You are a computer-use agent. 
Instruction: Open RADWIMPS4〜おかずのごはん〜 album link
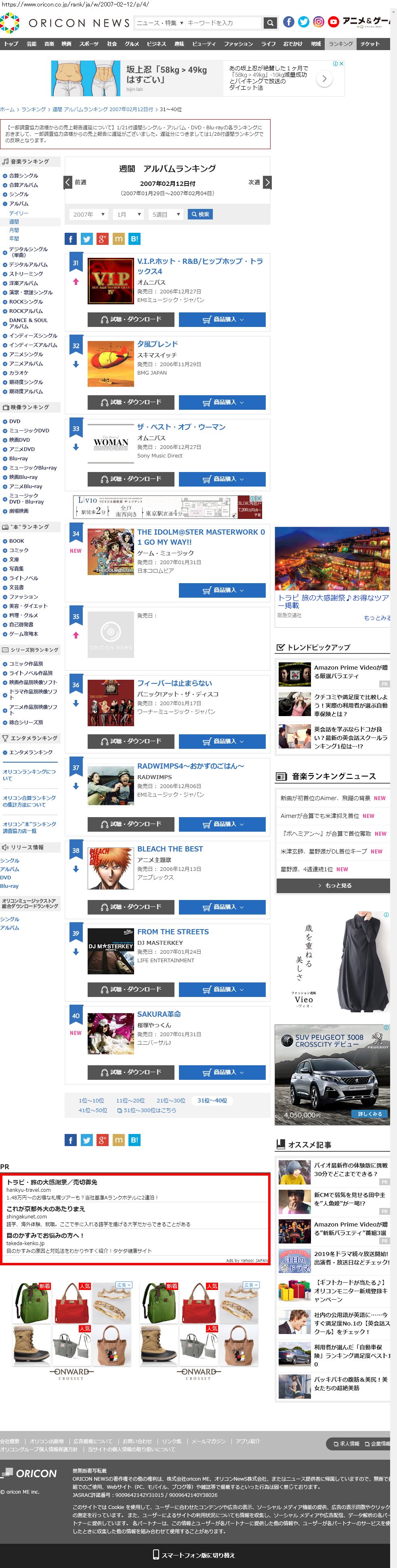coord(190,766)
